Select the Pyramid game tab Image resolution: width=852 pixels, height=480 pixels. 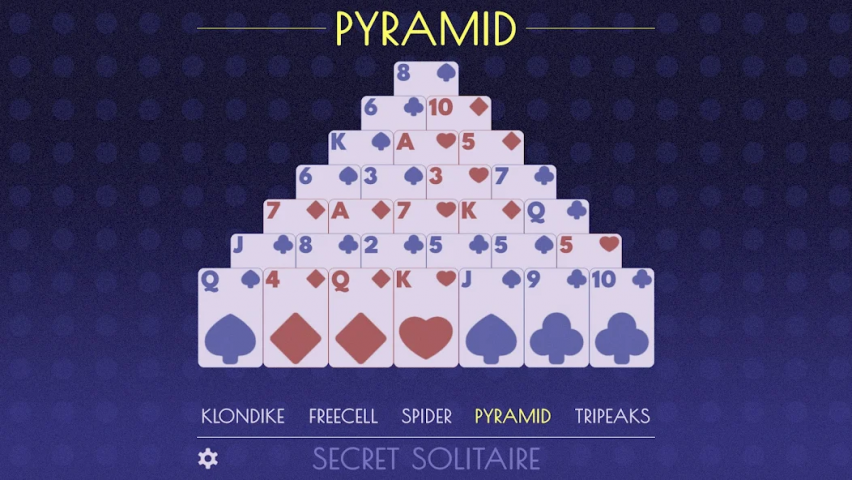(513, 416)
